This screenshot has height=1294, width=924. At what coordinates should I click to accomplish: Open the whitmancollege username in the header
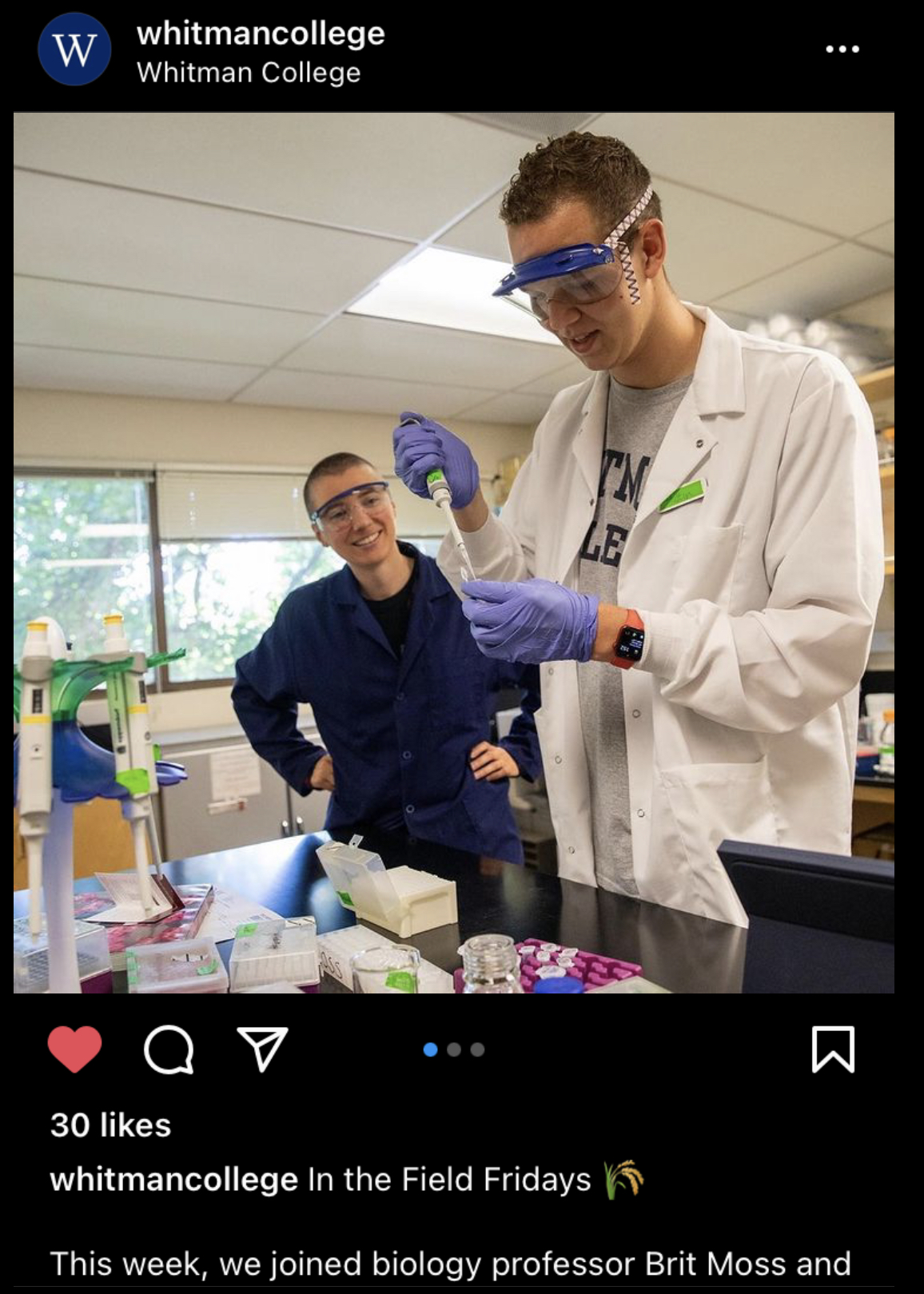pyautogui.click(x=261, y=33)
